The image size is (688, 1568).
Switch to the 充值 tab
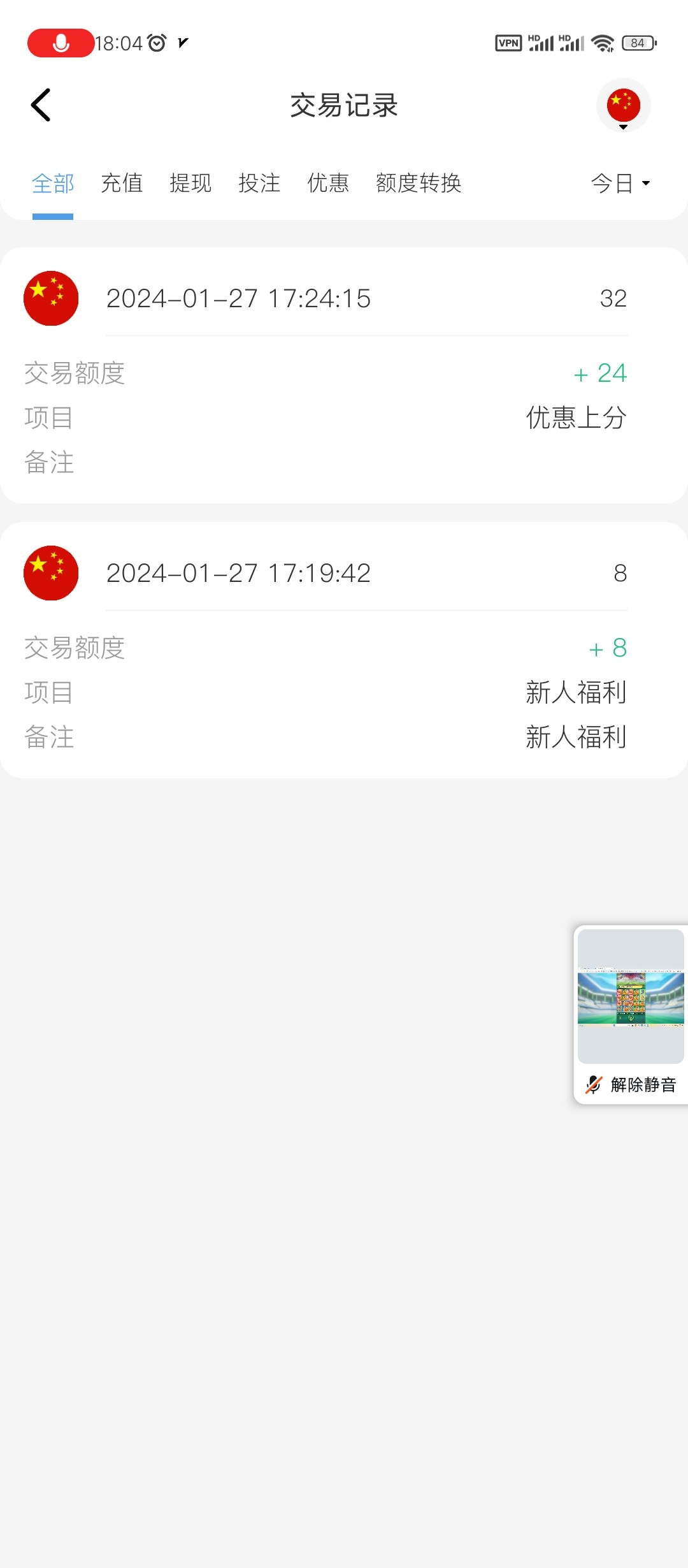pos(122,184)
